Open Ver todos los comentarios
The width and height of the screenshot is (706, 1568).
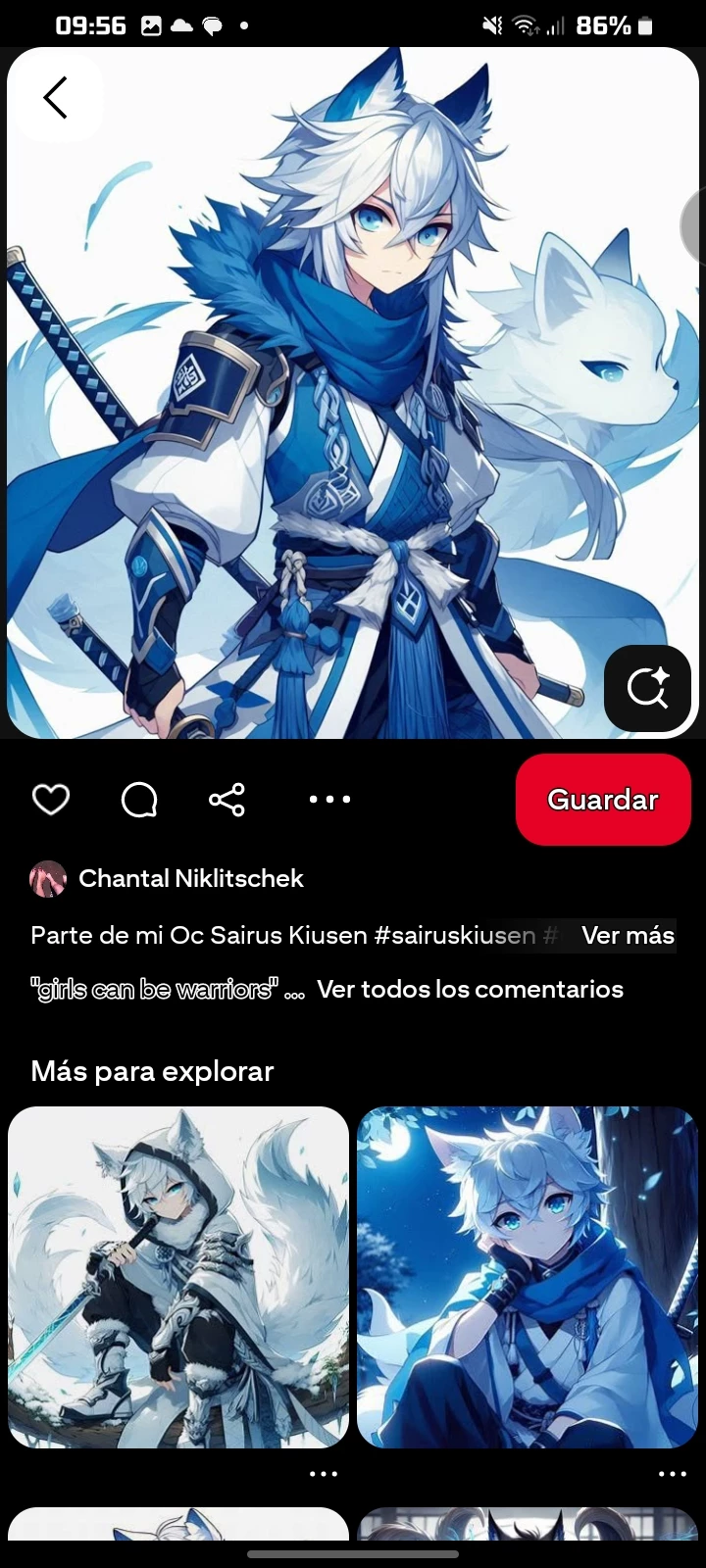470,989
